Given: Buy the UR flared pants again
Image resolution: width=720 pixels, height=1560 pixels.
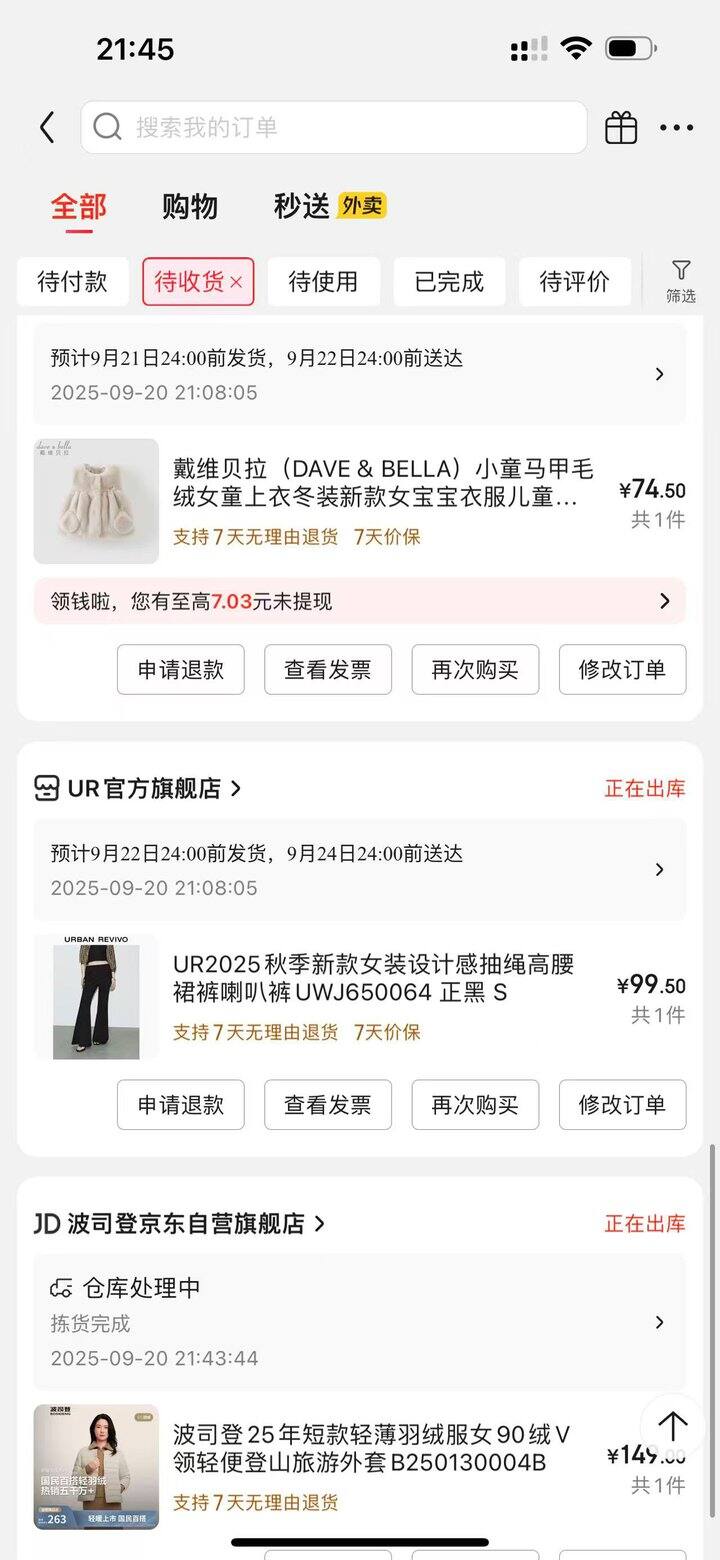Looking at the screenshot, I should pos(475,1104).
